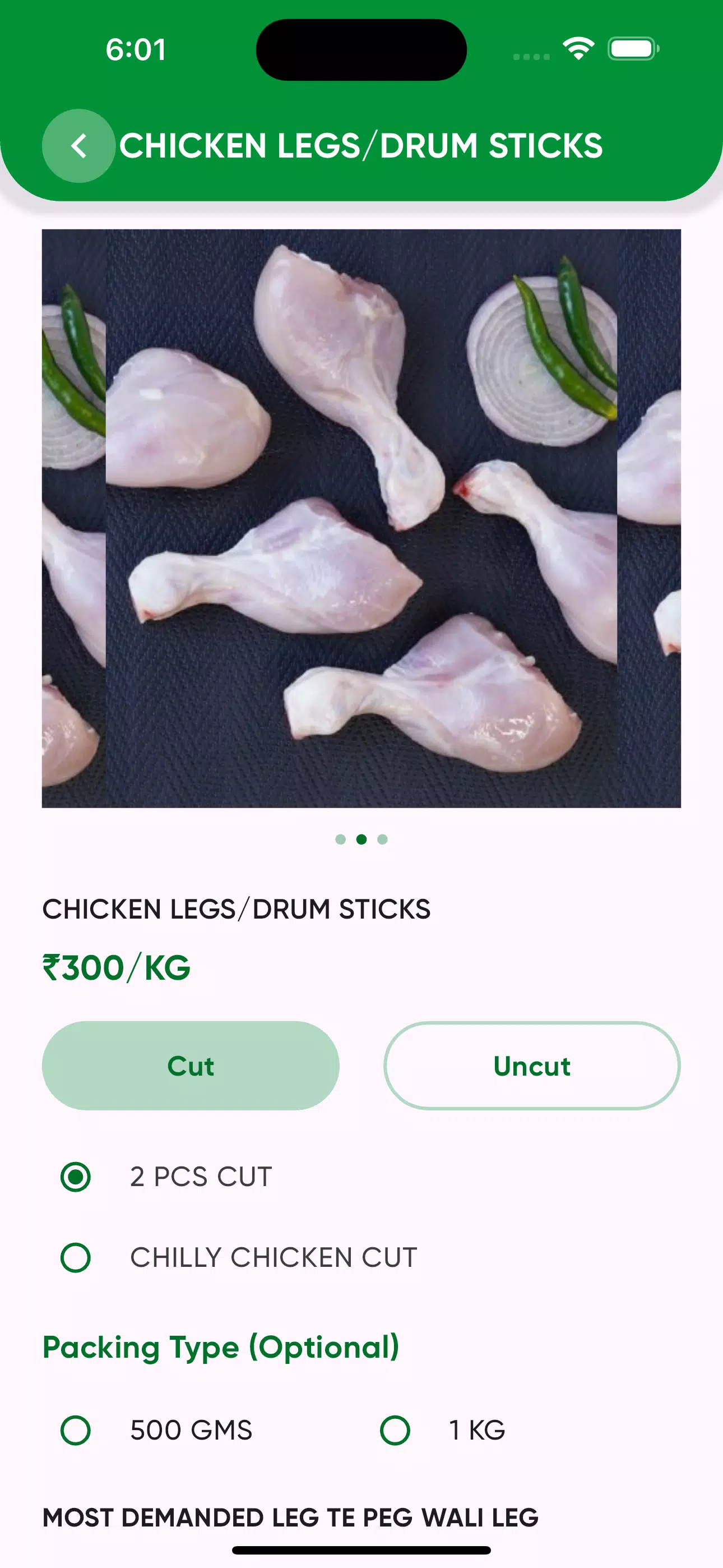723x1568 pixels.
Task: Tap the ₹300/KG price text
Action: (x=115, y=968)
